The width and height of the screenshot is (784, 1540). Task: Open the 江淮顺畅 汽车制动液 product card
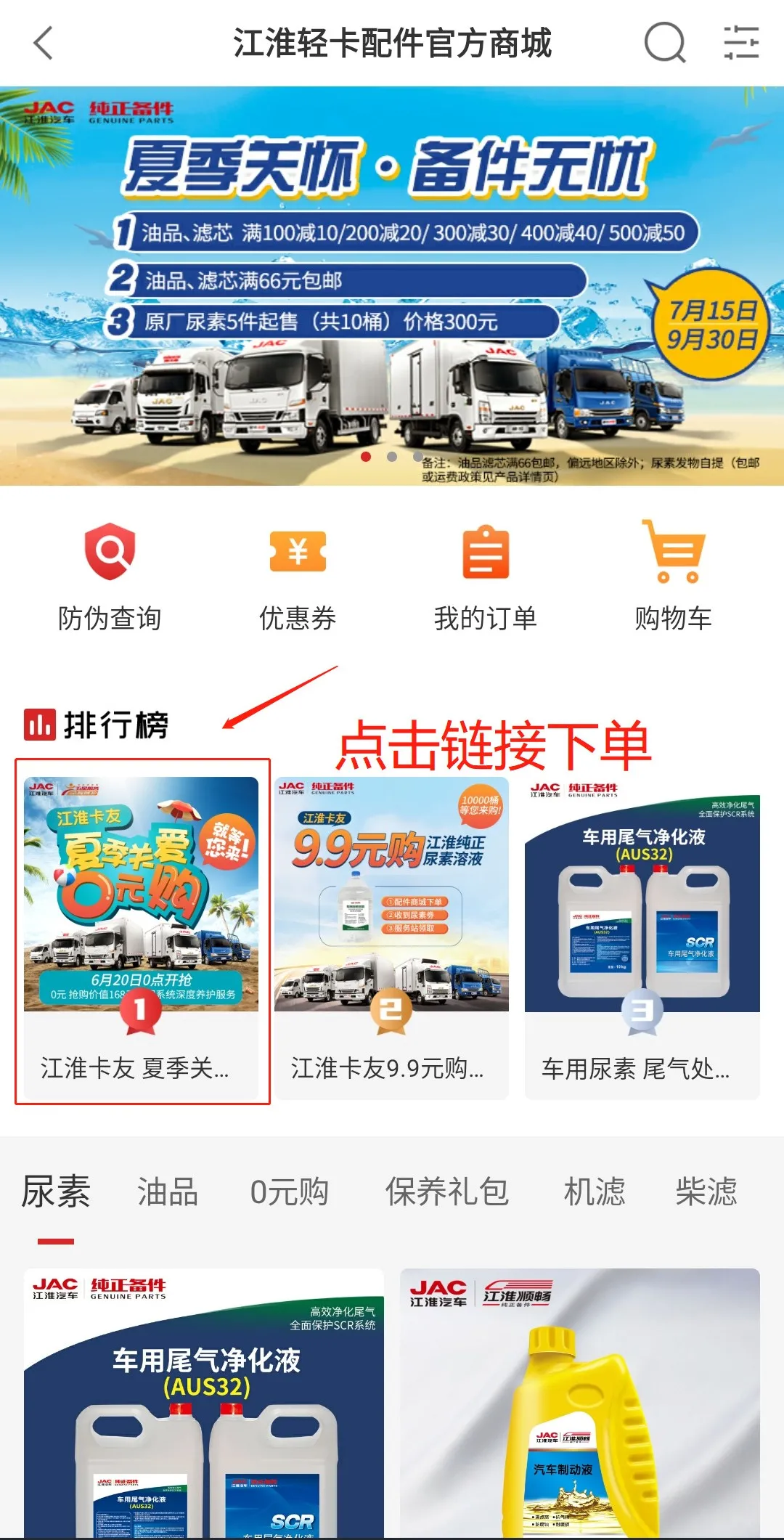(x=580, y=1401)
